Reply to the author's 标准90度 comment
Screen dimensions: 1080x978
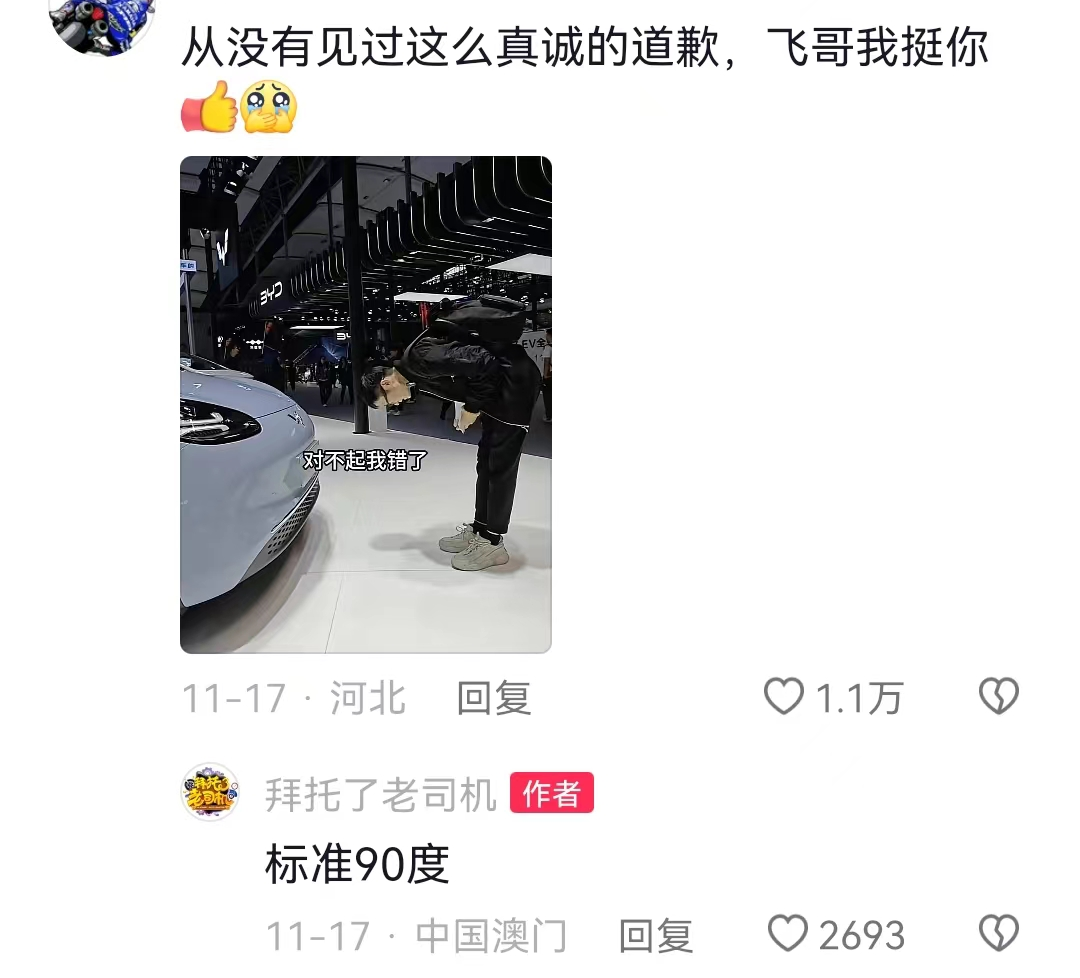[655, 936]
